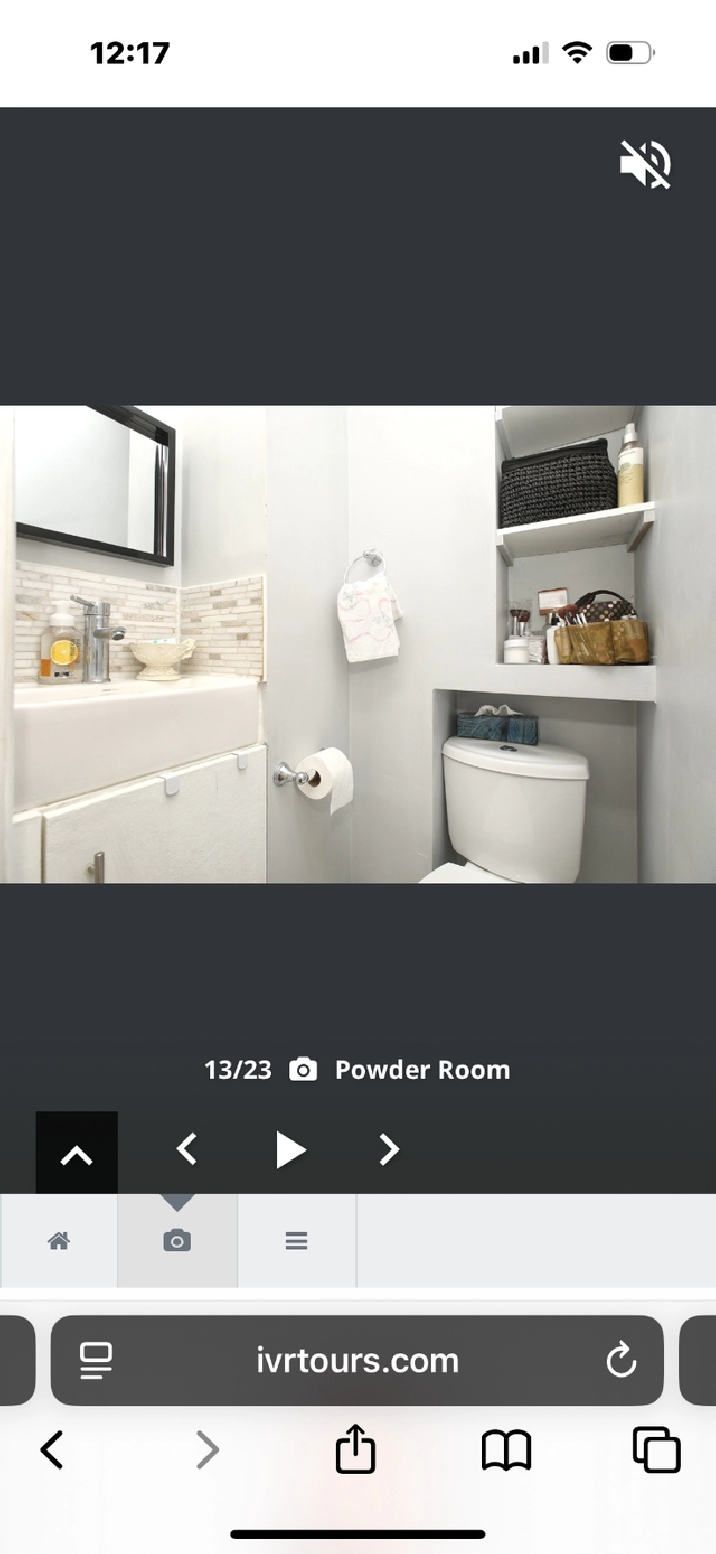This screenshot has height=1554, width=716.
Task: Open the page settings icon in address bar
Action: [96, 1361]
